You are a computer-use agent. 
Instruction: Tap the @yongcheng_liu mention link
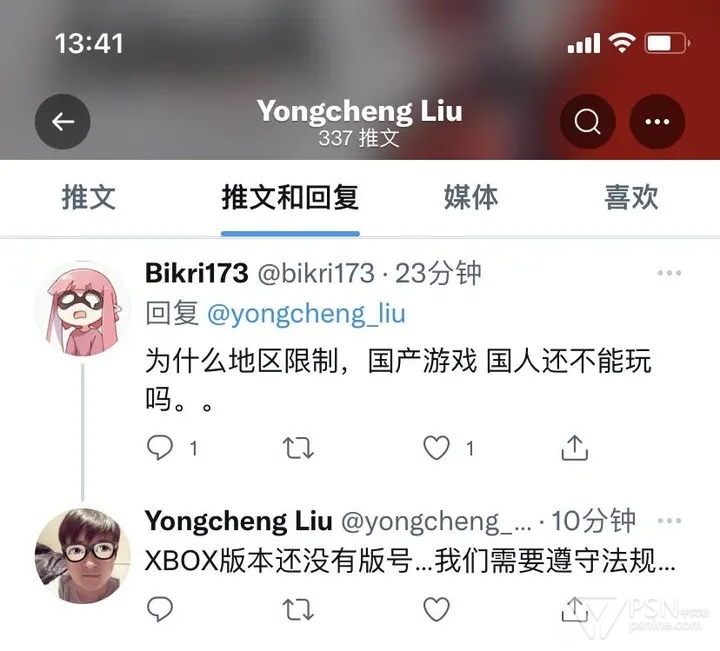[306, 314]
